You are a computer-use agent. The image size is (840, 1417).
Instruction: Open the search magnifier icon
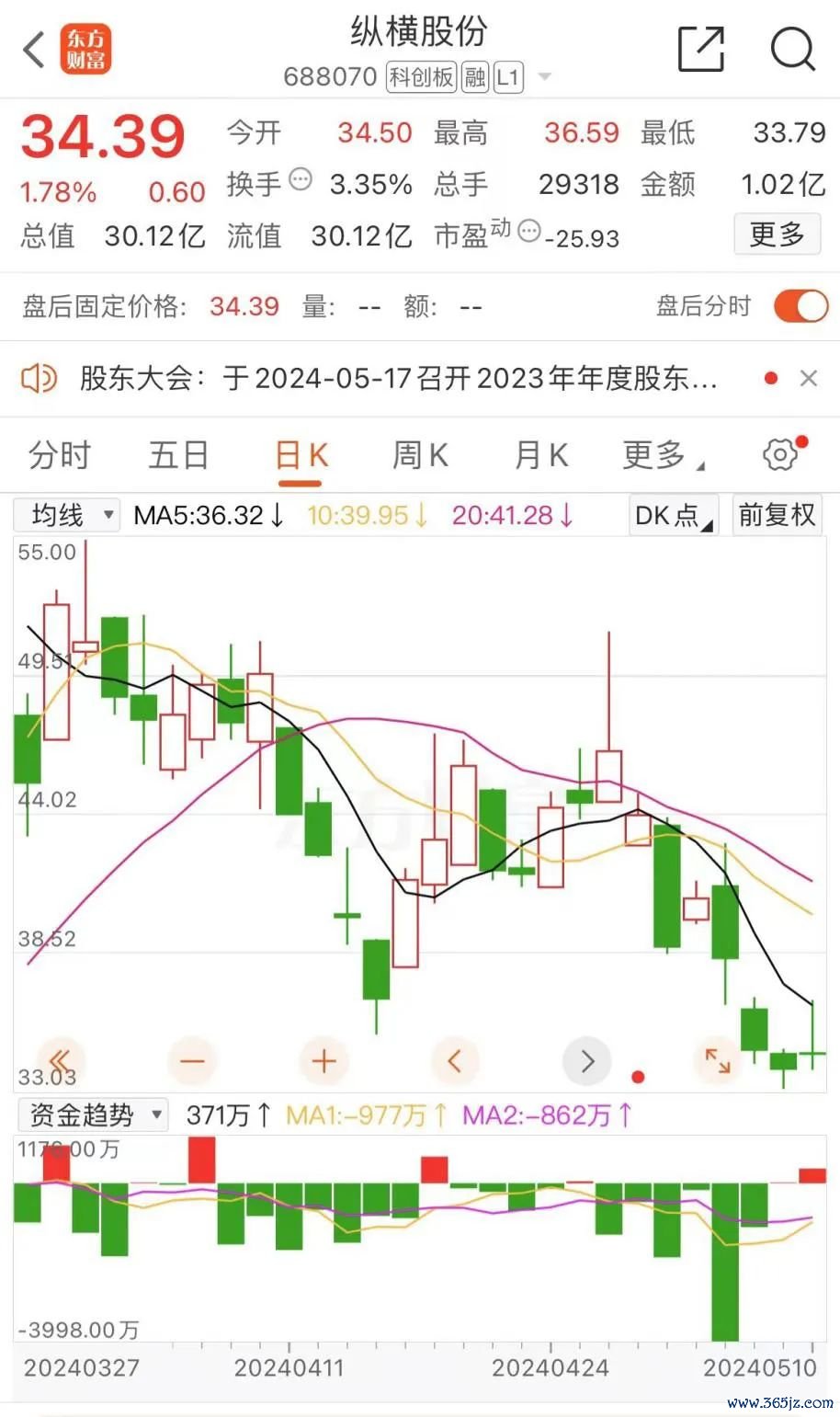(793, 49)
